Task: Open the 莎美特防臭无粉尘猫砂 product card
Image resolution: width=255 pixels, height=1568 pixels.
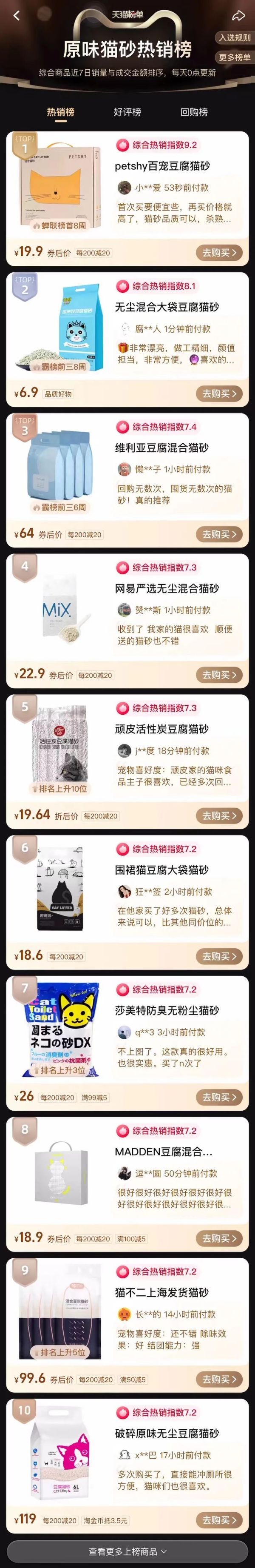Action: (x=167, y=1010)
